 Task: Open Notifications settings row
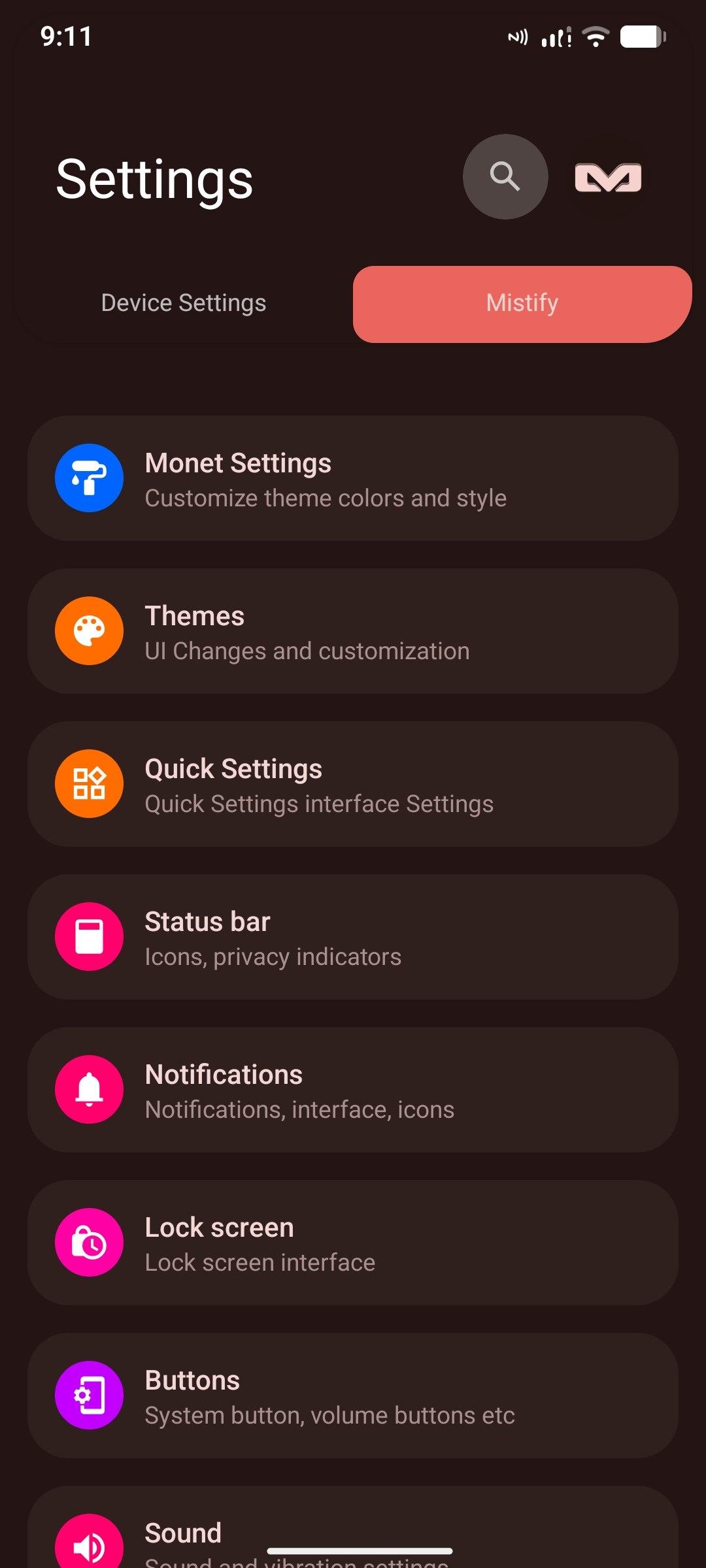353,1090
